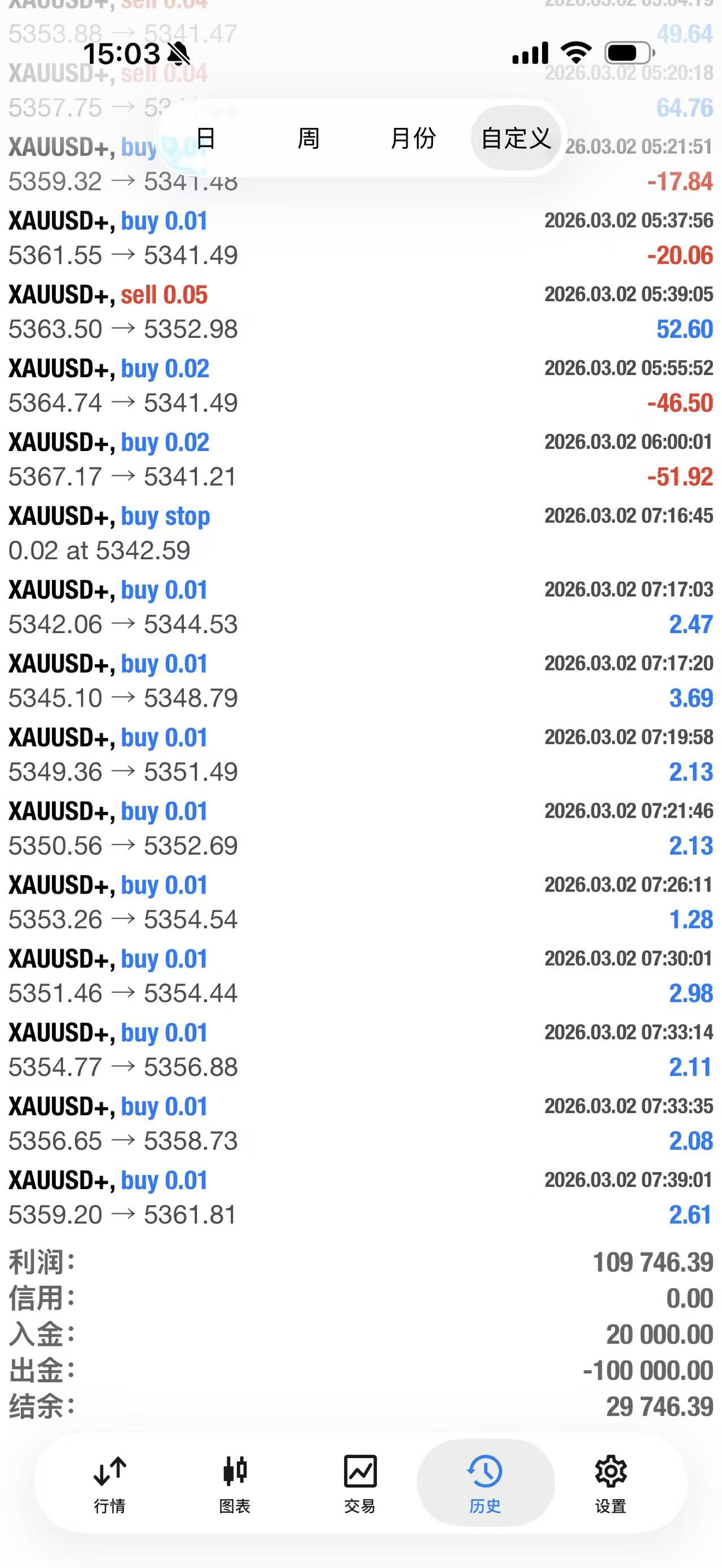Select the 周 period filter
This screenshot has width=722, height=1568.
[x=309, y=138]
